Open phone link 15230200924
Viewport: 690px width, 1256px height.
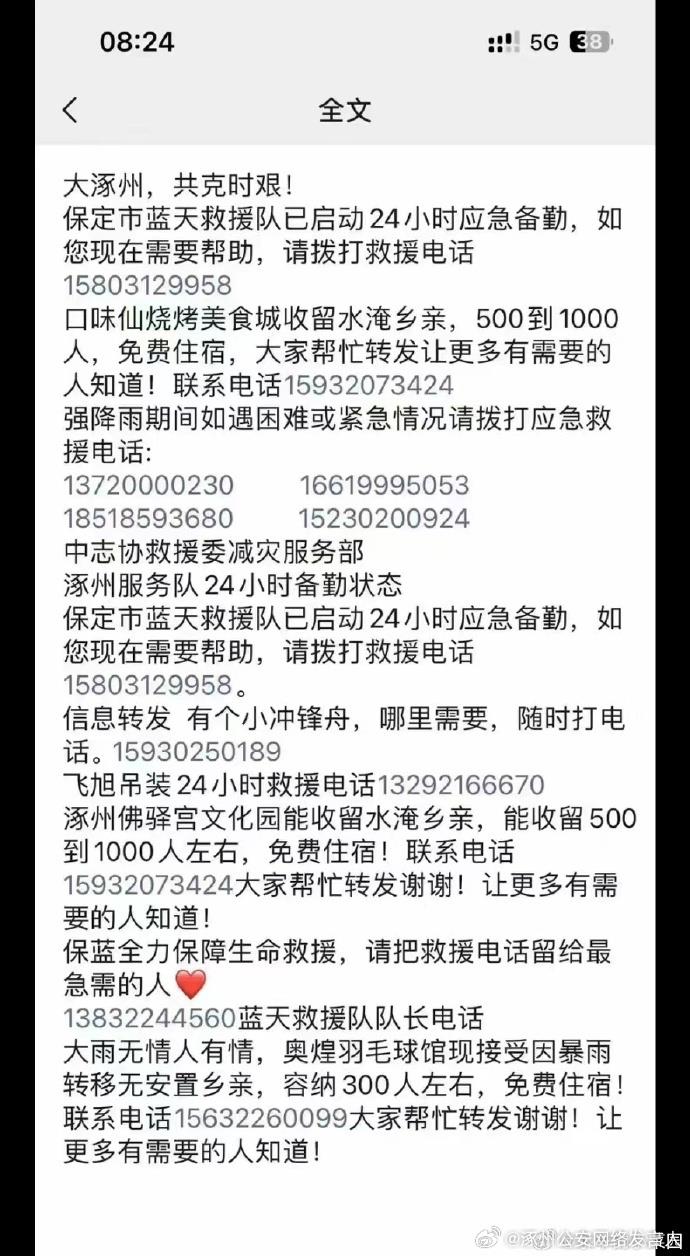tap(384, 519)
